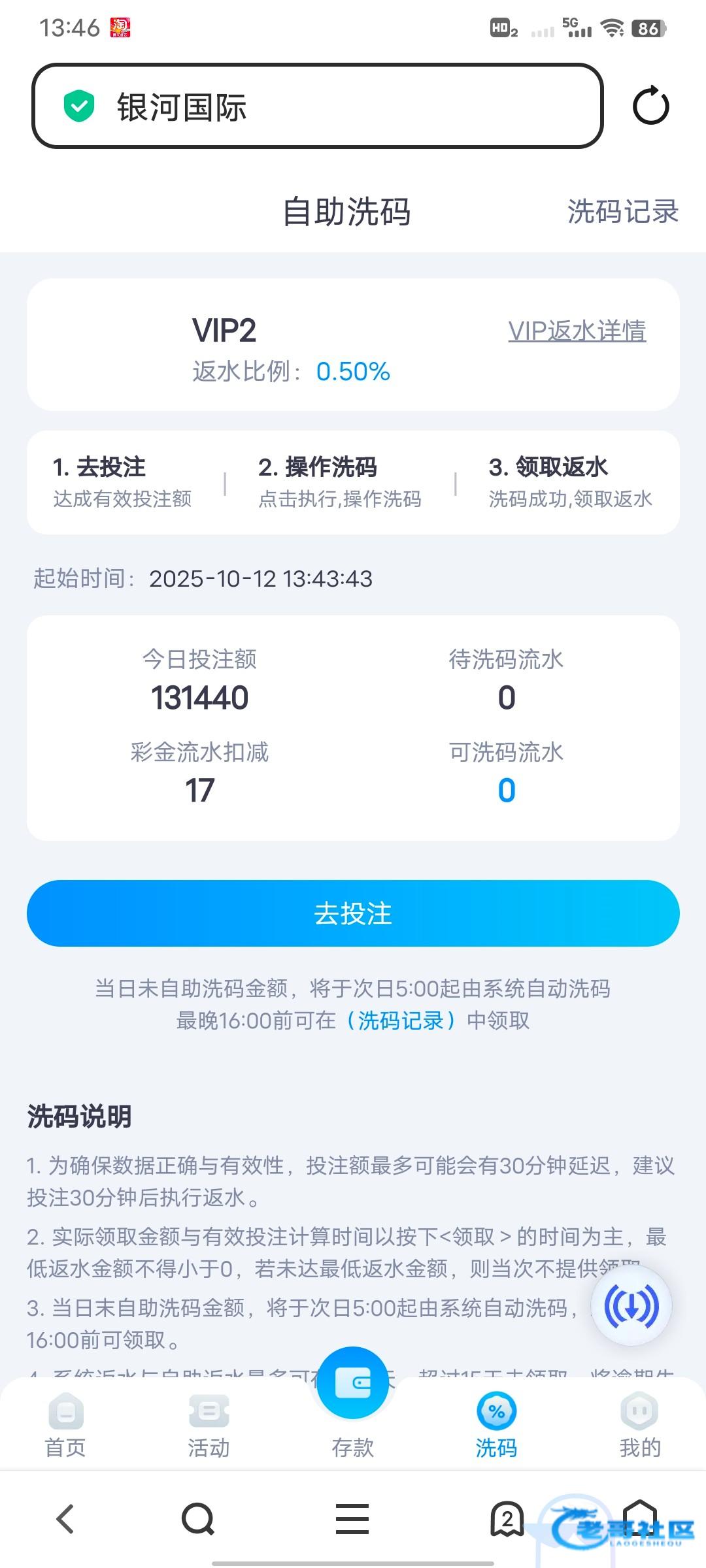Image resolution: width=706 pixels, height=1568 pixels.
Task: Open the browser search icon
Action: point(198,1518)
